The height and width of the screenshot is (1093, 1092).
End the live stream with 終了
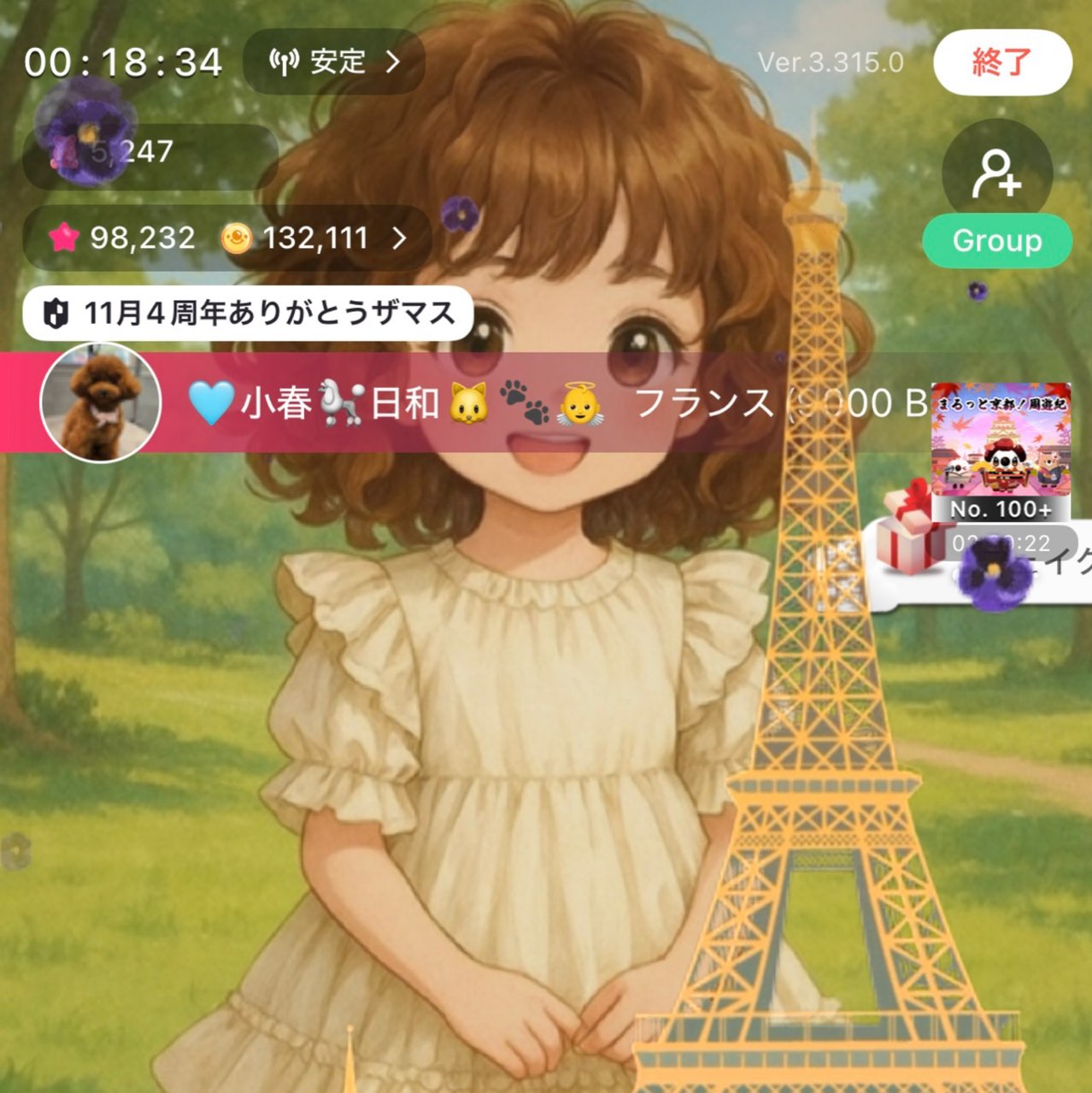tap(1001, 62)
